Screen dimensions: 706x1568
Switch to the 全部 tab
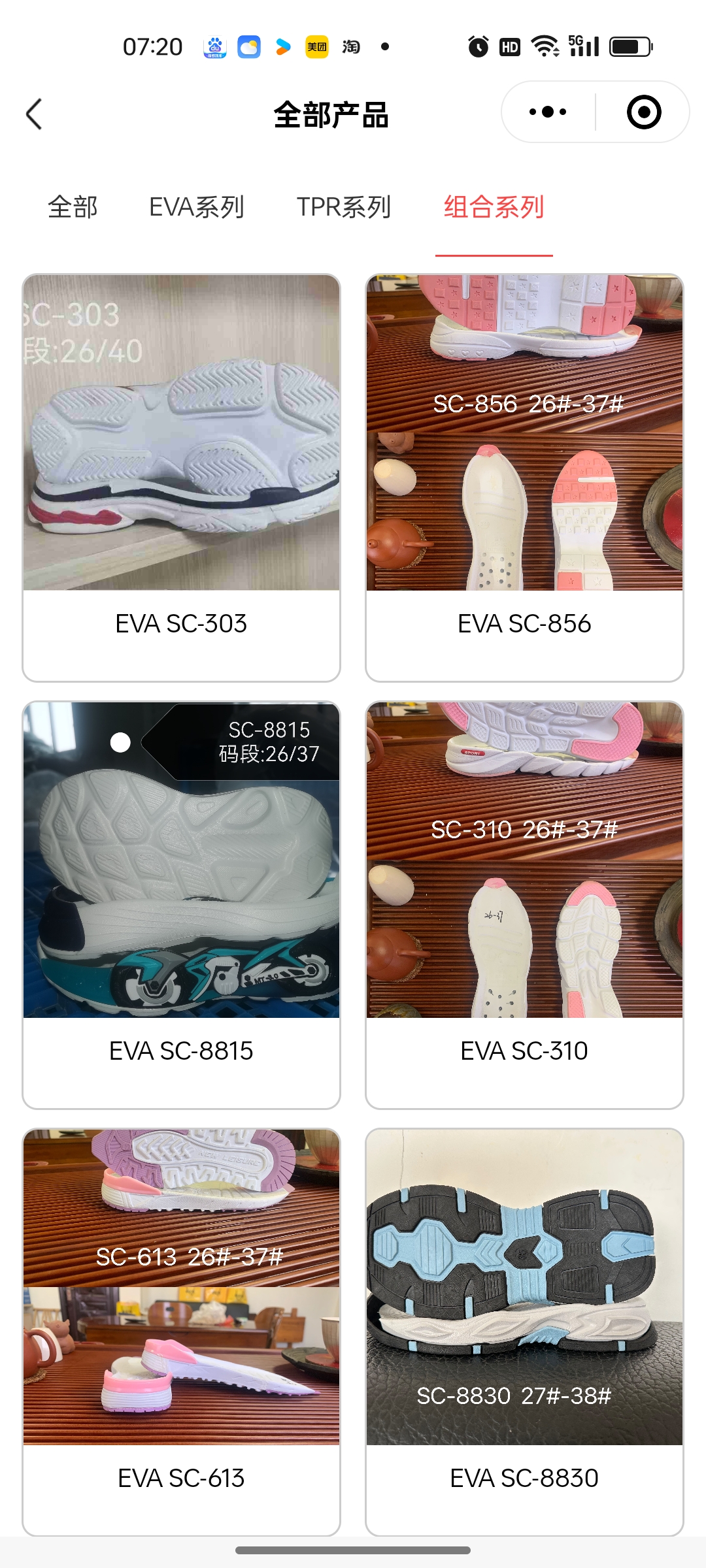[x=73, y=207]
